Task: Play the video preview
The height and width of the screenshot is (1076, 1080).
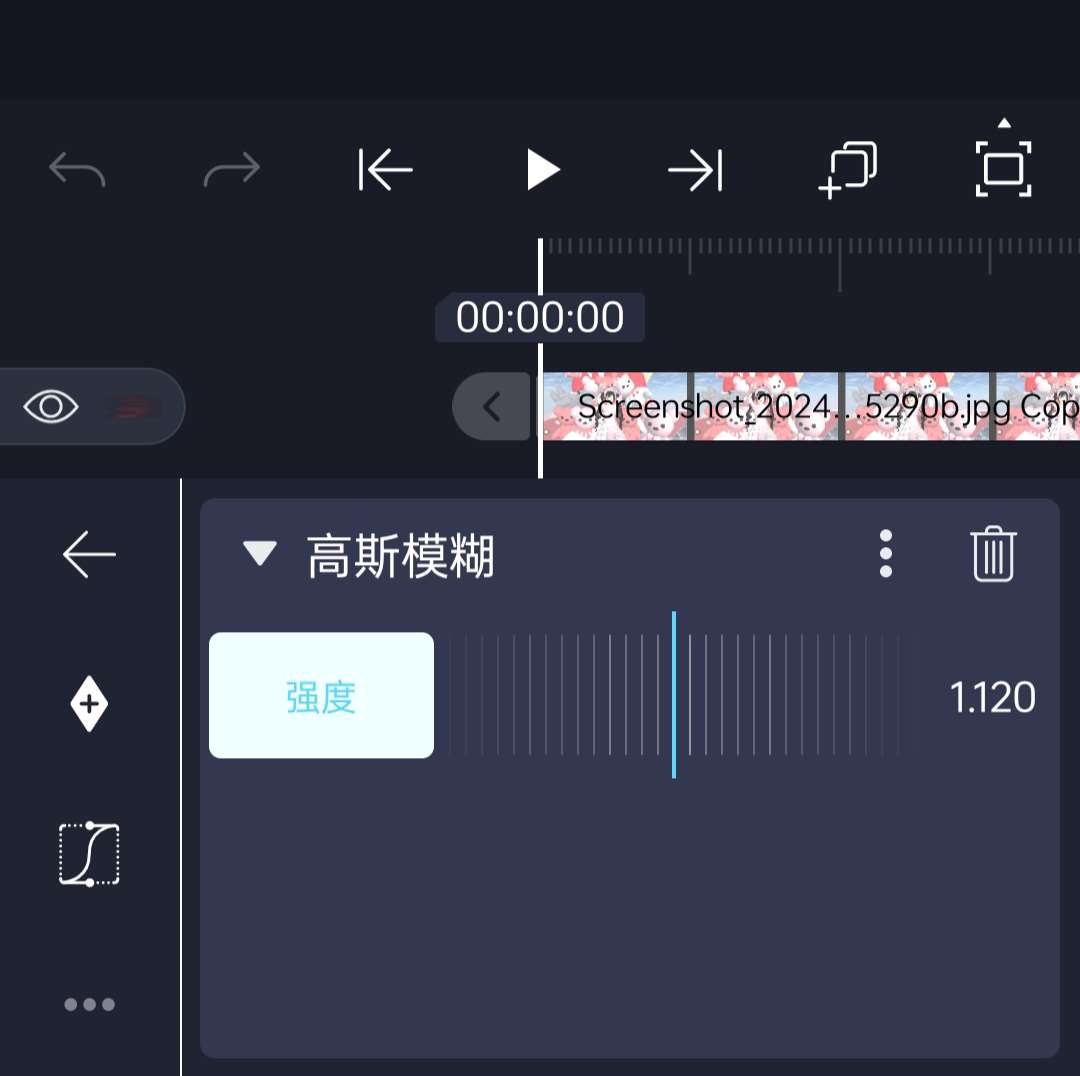Action: (542, 169)
